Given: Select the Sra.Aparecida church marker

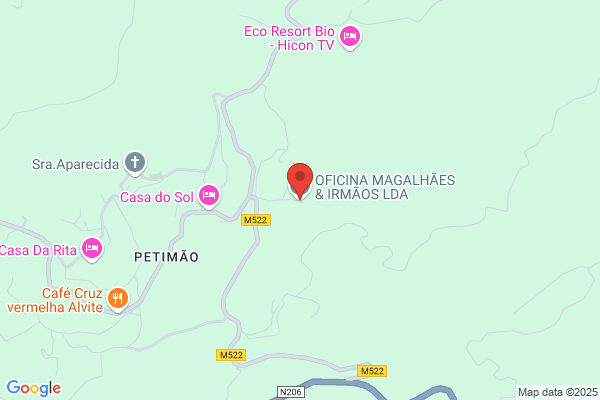Looking at the screenshot, I should [x=135, y=163].
